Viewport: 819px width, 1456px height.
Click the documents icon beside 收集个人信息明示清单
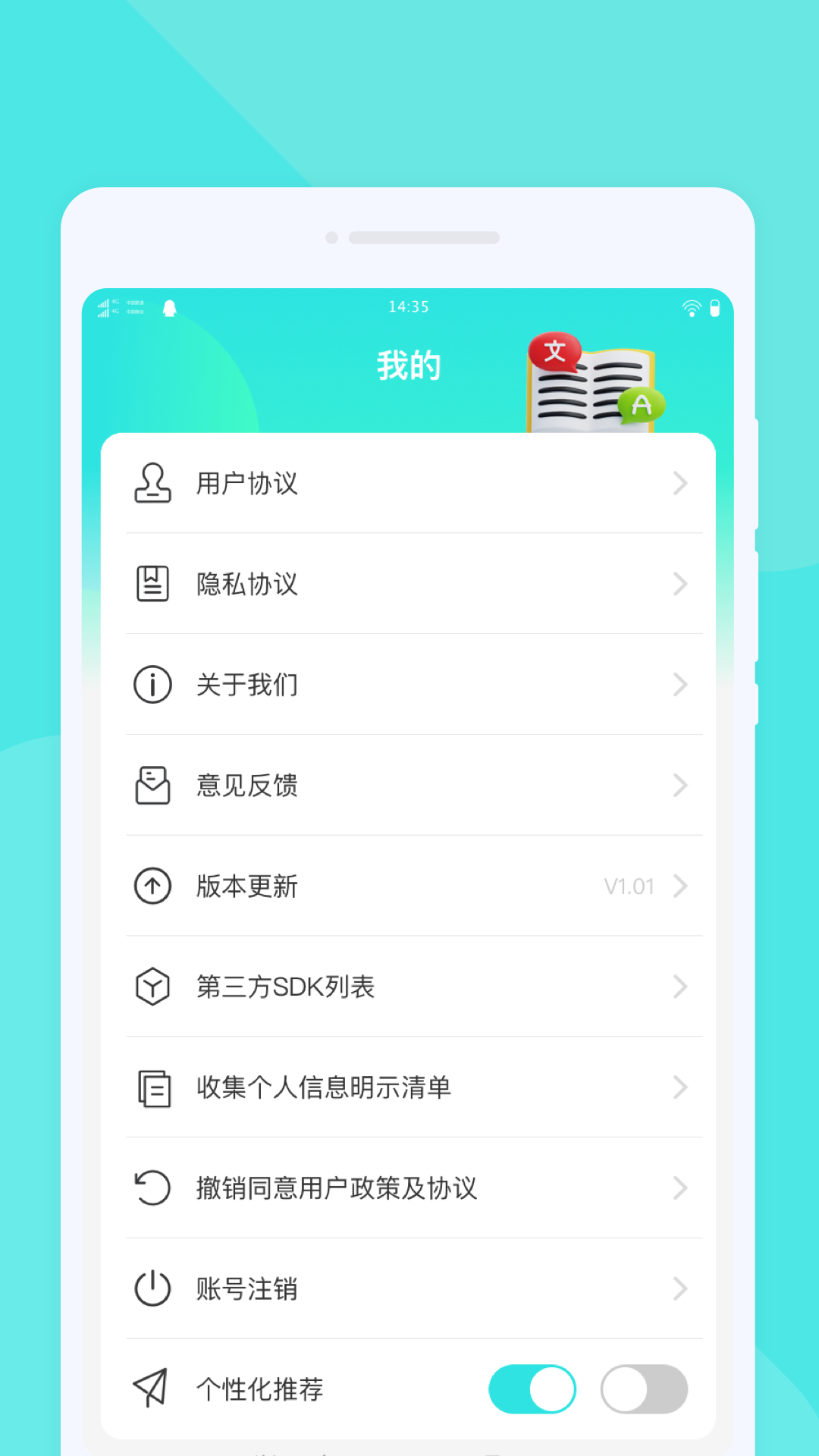tap(152, 1087)
